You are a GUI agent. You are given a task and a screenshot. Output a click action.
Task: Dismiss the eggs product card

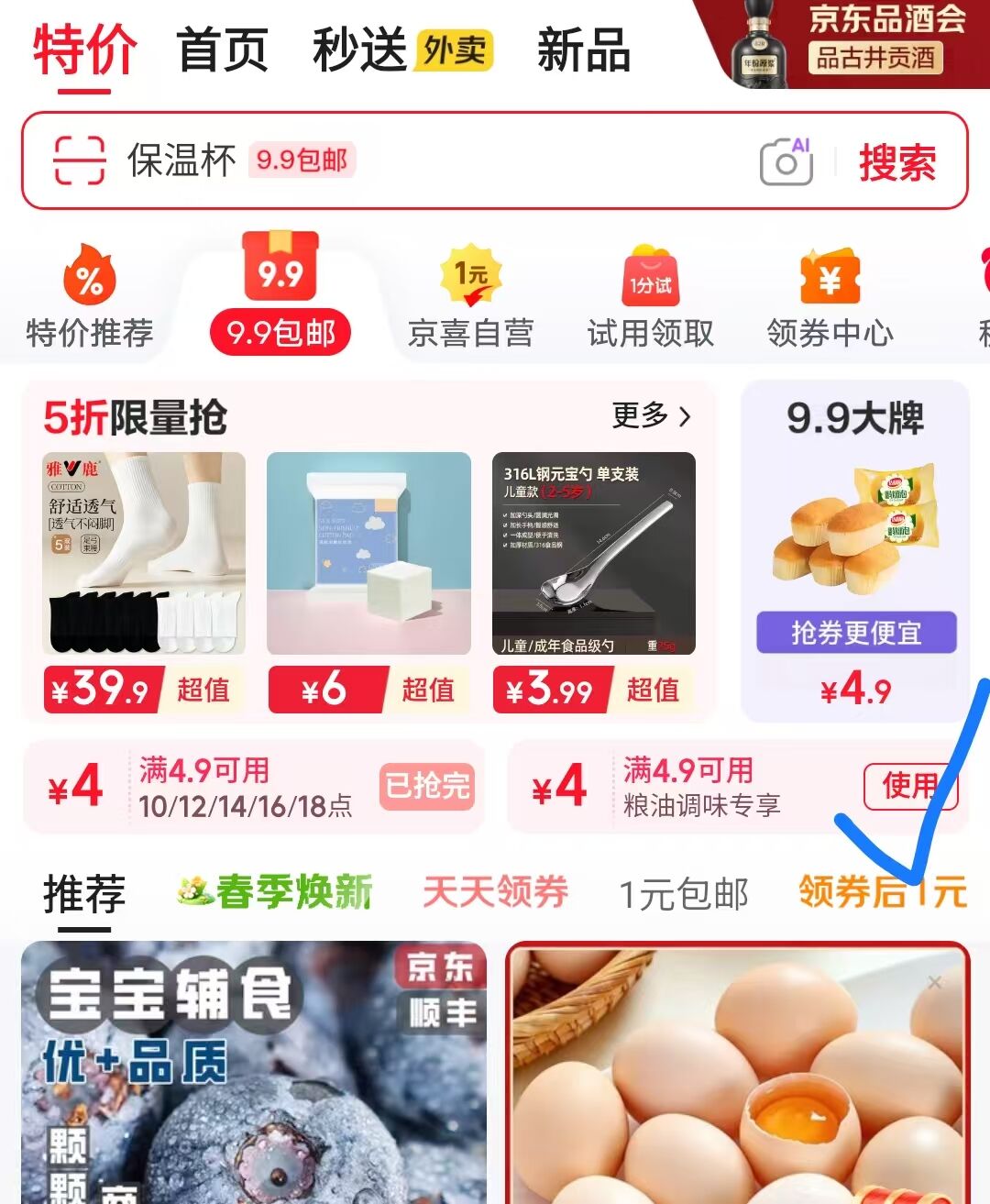(934, 983)
